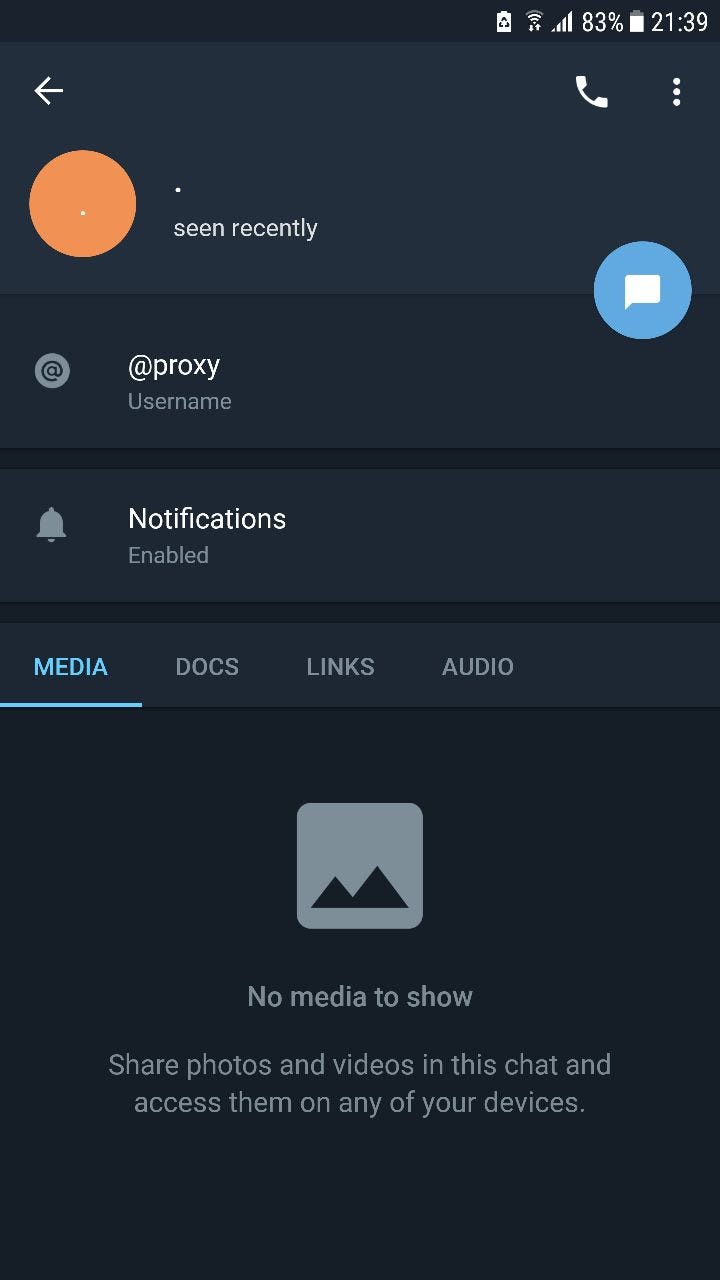Switch to the Links tab
720x1280 pixels.
click(340, 667)
